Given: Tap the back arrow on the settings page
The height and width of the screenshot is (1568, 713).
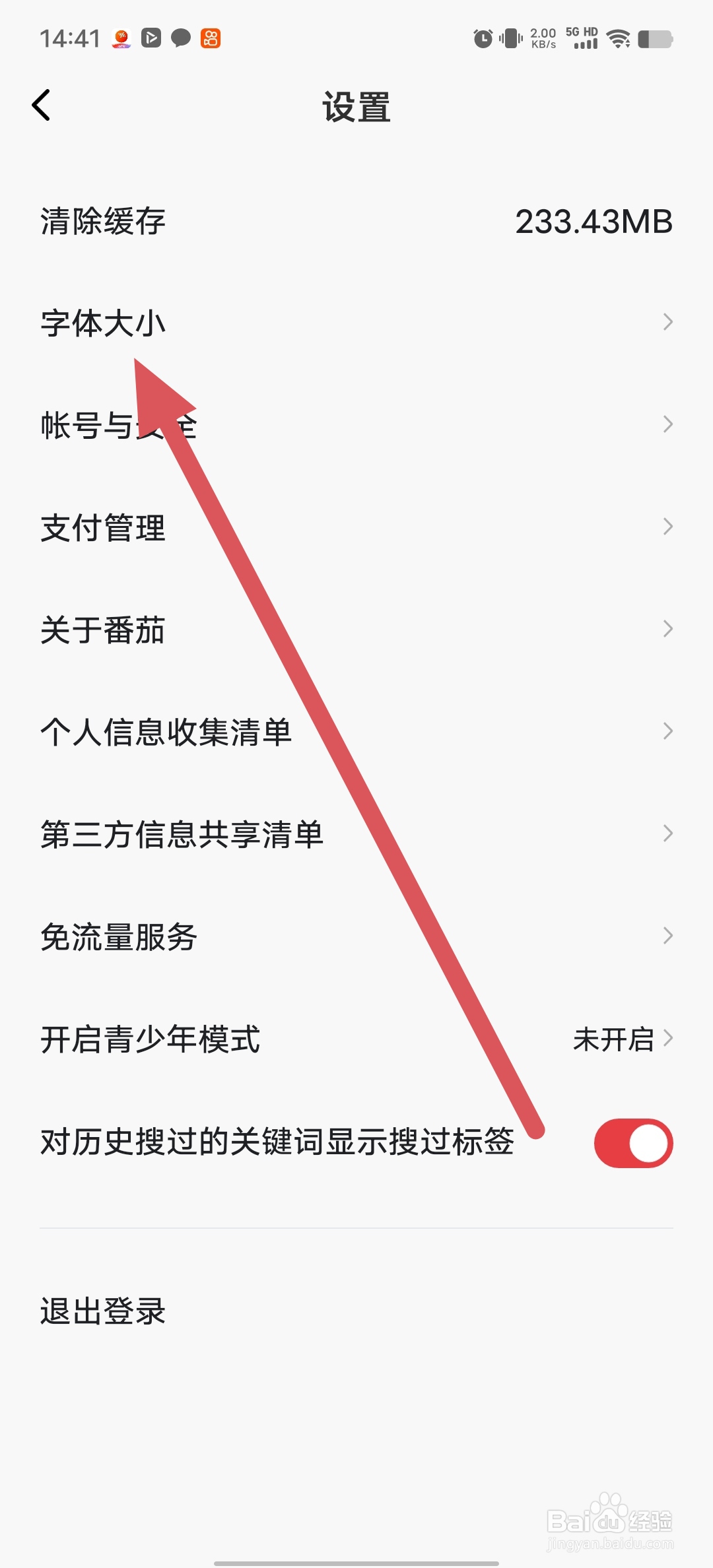Looking at the screenshot, I should pyautogui.click(x=42, y=106).
